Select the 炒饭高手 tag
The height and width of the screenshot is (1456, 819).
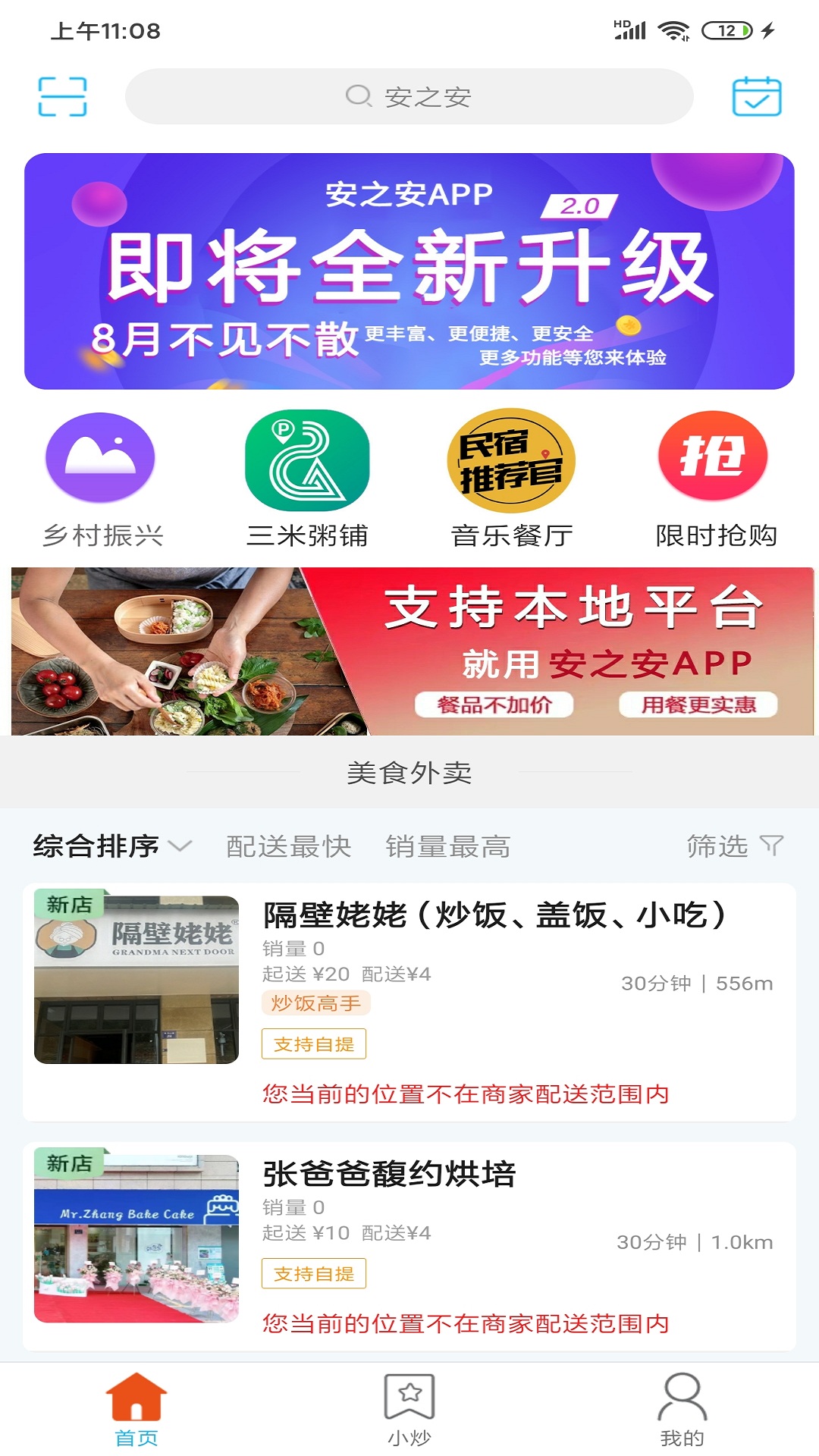tap(313, 1004)
